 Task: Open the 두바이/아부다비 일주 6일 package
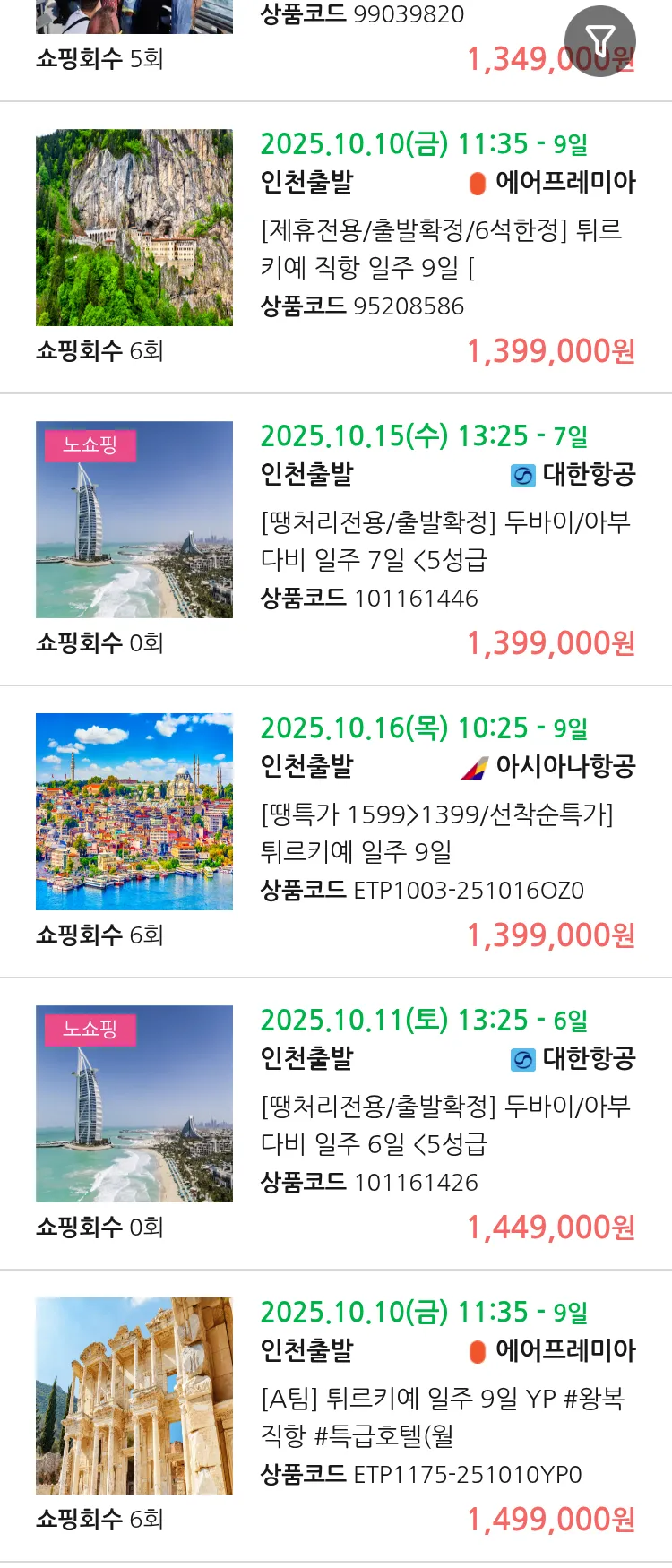click(x=445, y=1124)
